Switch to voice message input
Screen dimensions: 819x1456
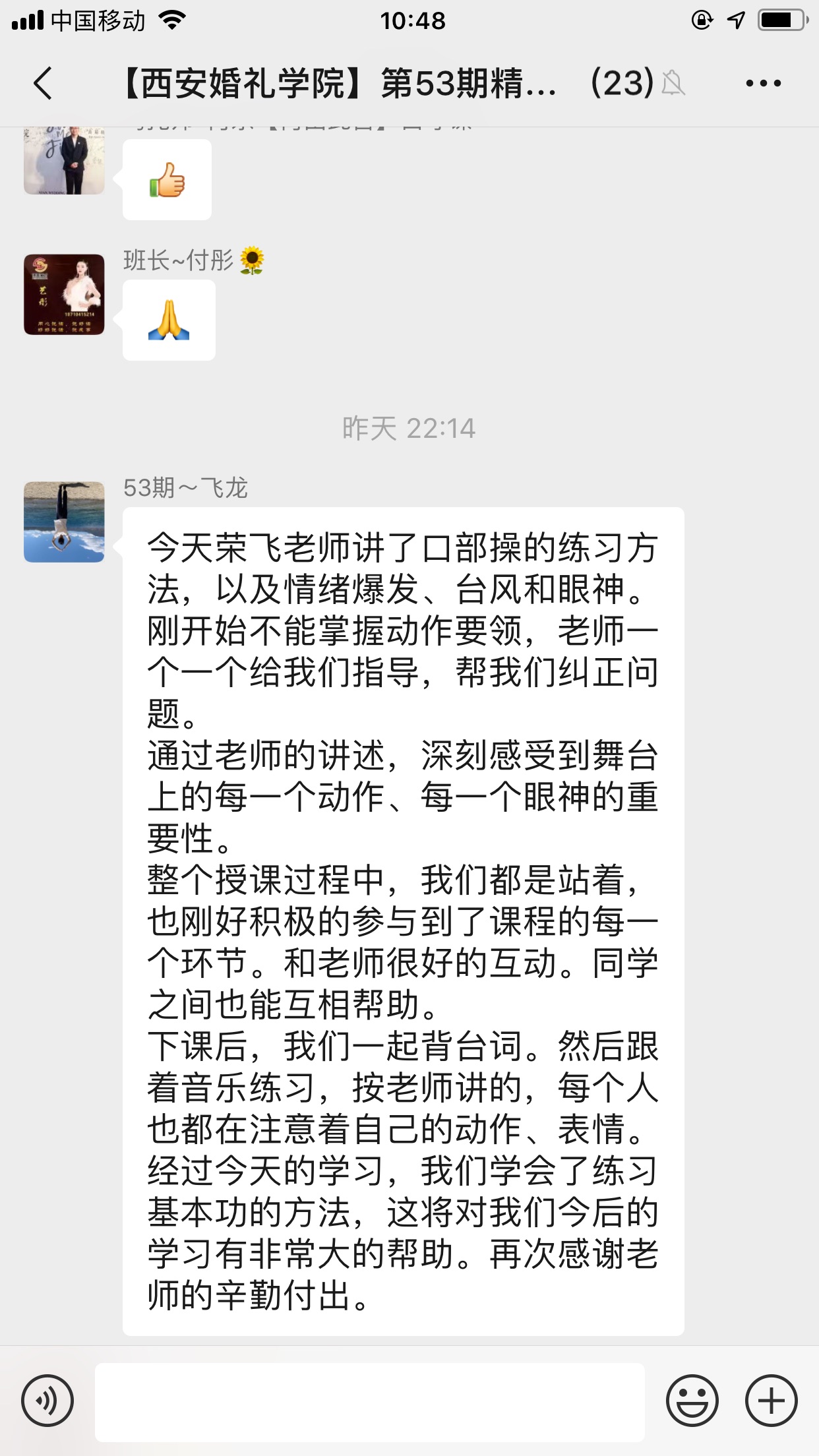(47, 1401)
